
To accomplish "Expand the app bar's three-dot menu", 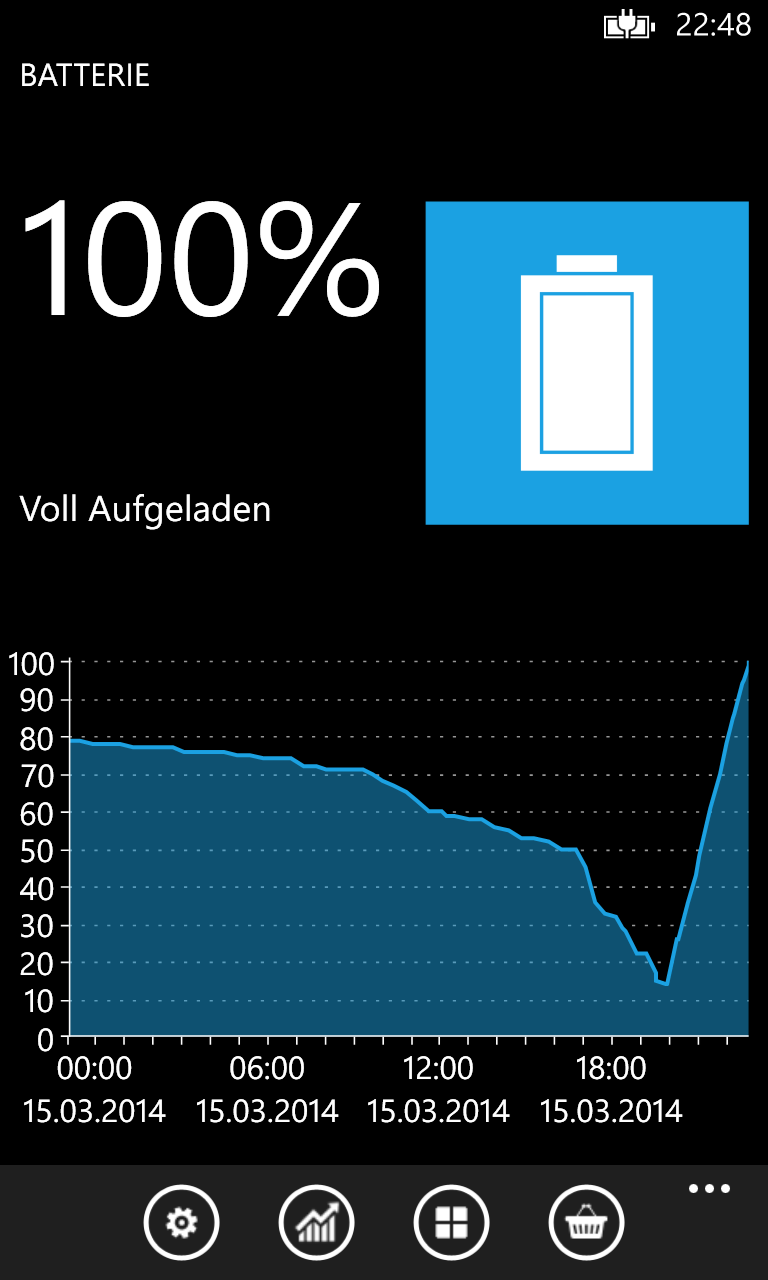I will click(x=709, y=1189).
